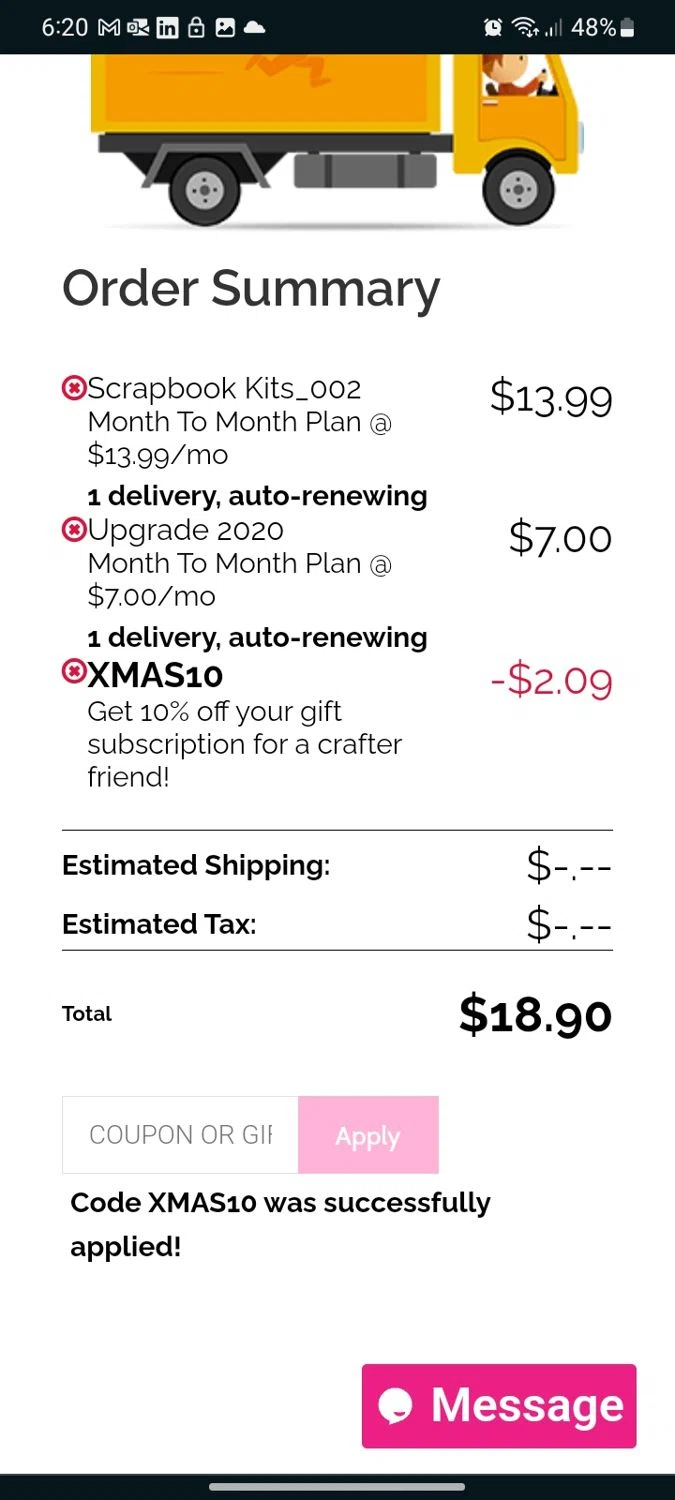Tap the Apply button for coupon
Image resolution: width=675 pixels, height=1500 pixels.
[x=368, y=1135]
